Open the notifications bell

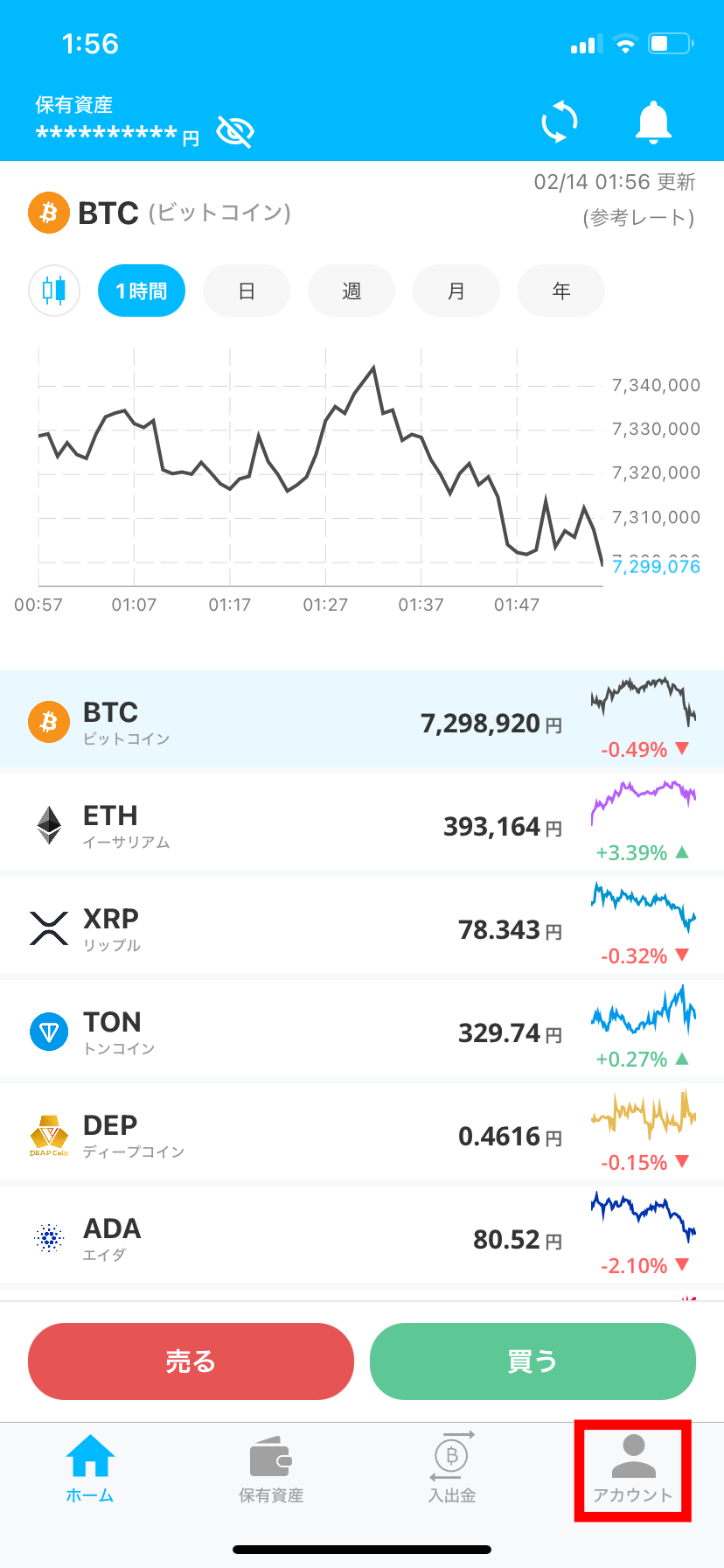pos(652,122)
